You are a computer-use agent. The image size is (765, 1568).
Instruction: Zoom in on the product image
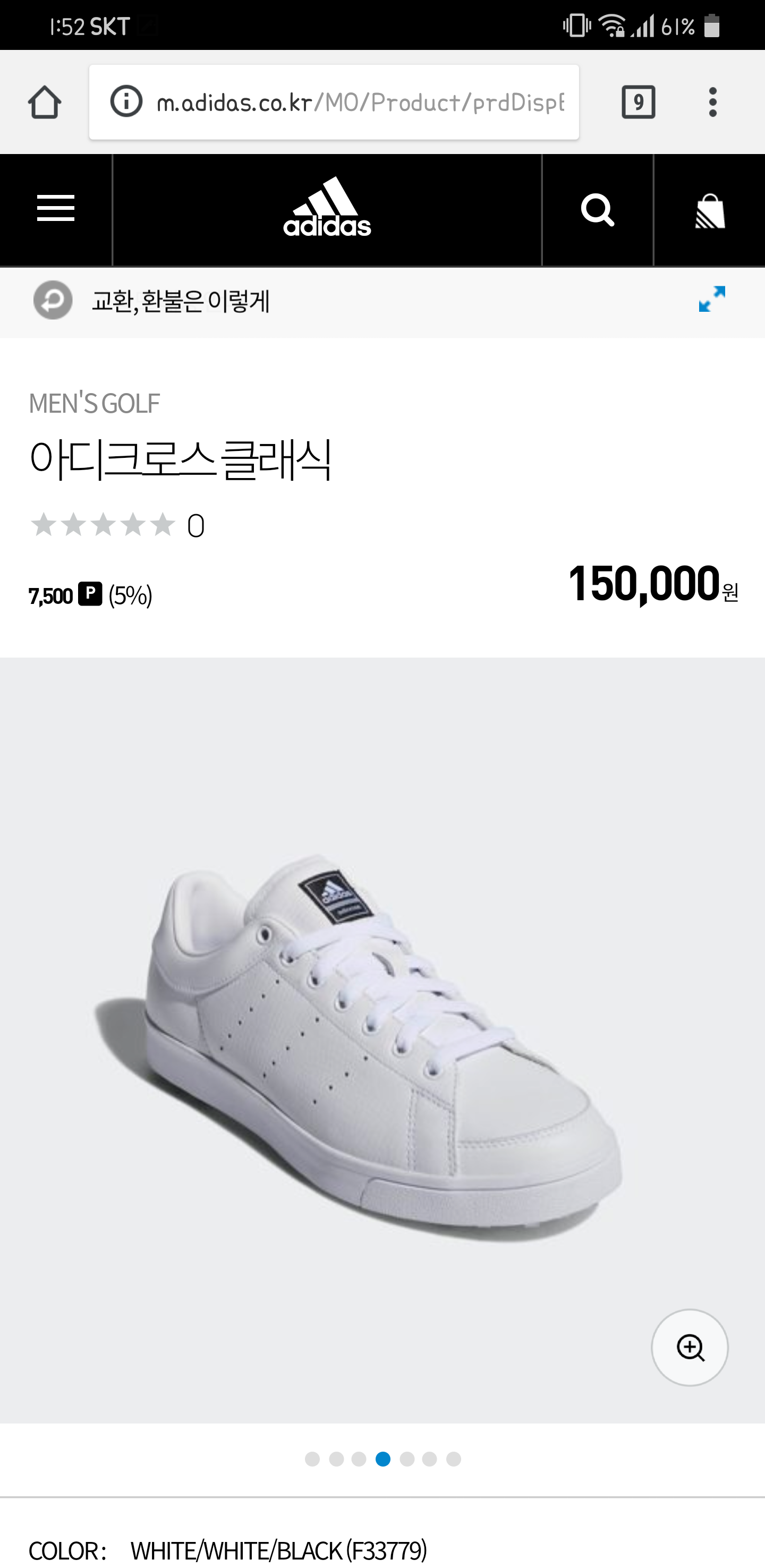click(690, 1347)
